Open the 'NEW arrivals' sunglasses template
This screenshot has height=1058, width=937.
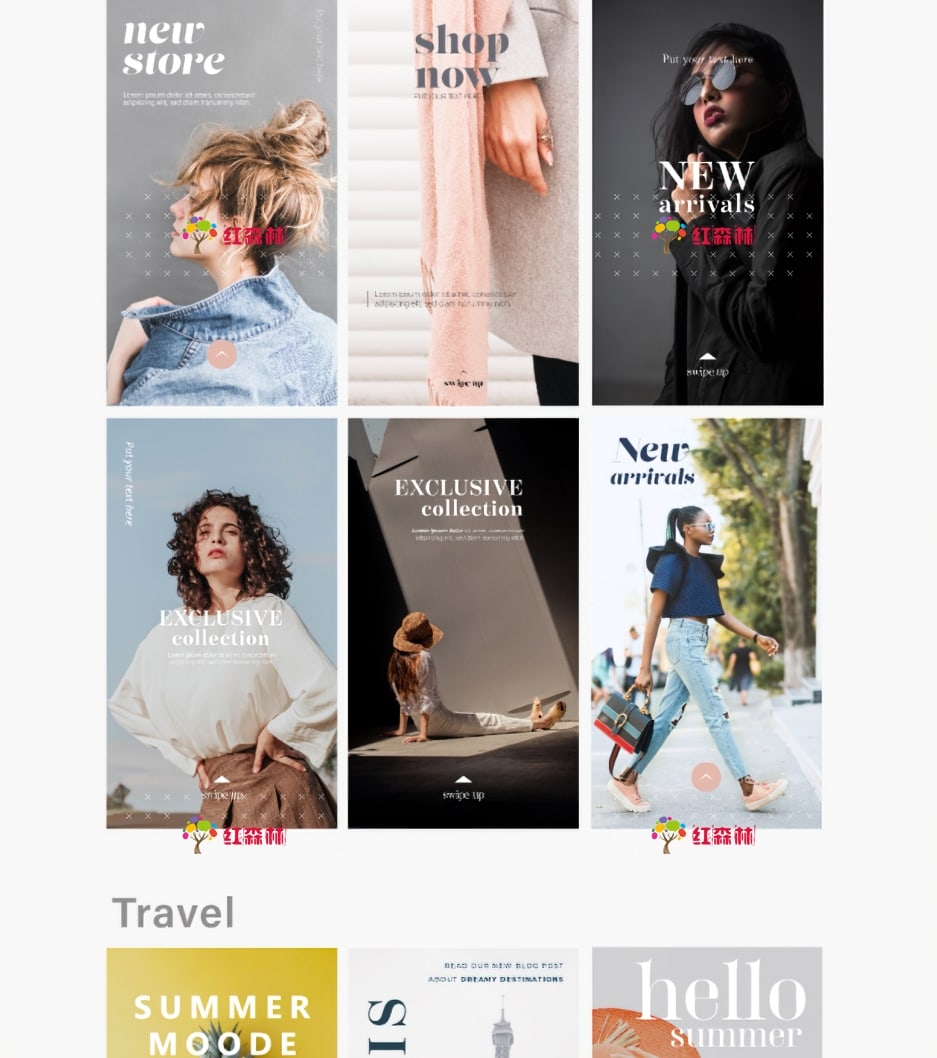(707, 200)
